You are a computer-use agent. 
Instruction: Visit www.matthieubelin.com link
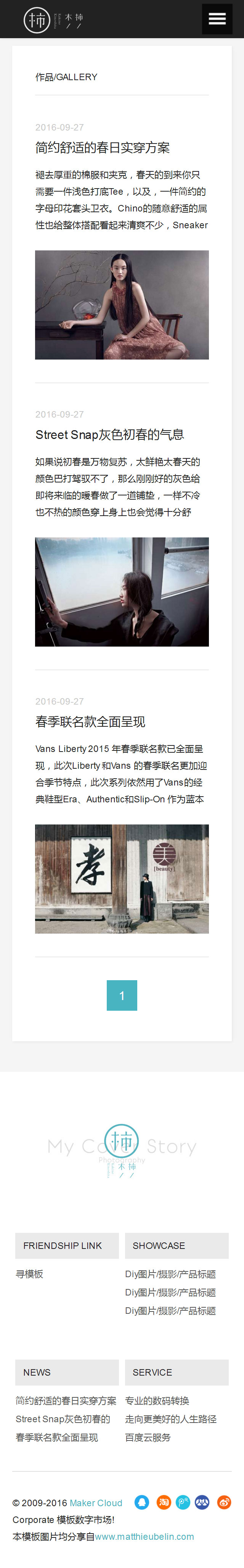click(144, 1536)
